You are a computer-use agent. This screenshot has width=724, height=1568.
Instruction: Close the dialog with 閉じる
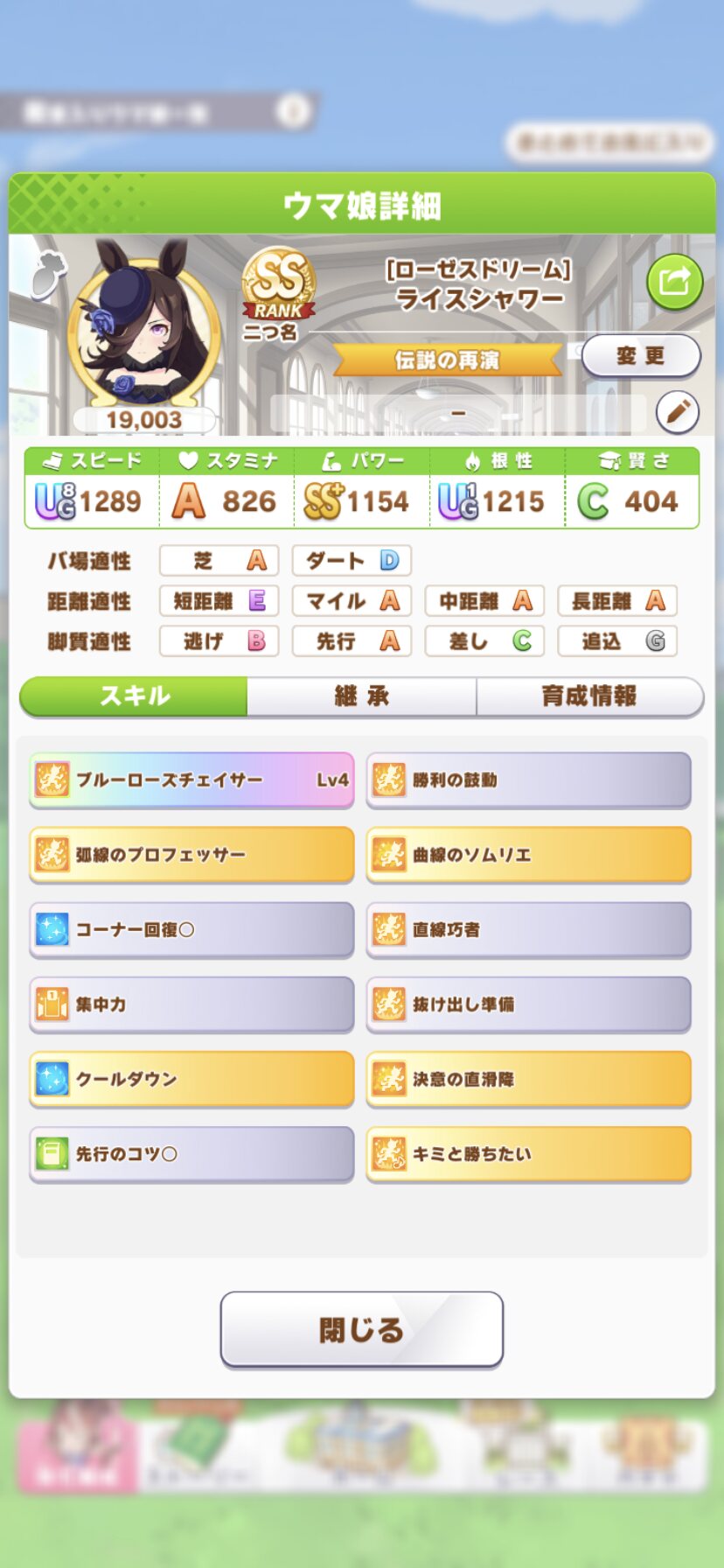pos(362,1329)
